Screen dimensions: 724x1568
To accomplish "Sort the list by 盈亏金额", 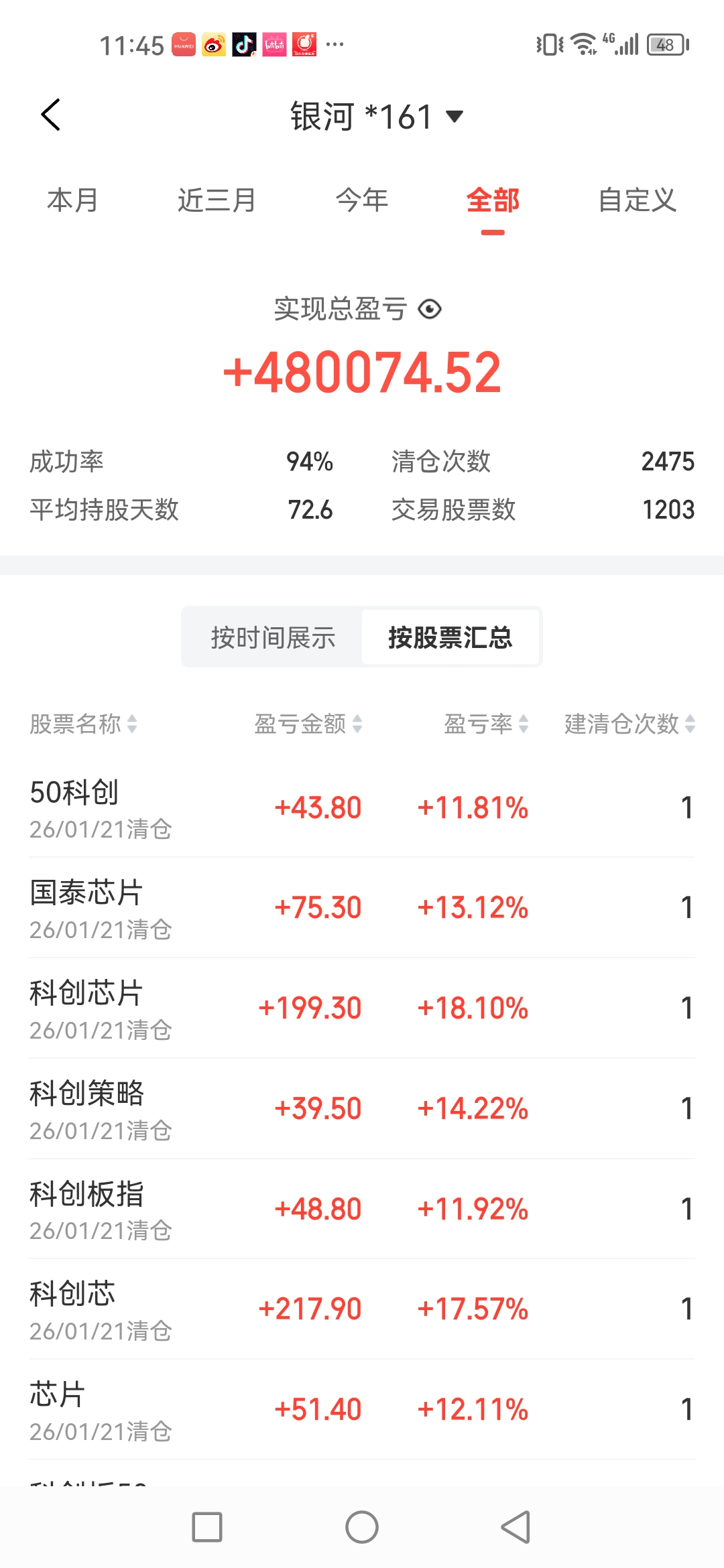I will click(308, 724).
